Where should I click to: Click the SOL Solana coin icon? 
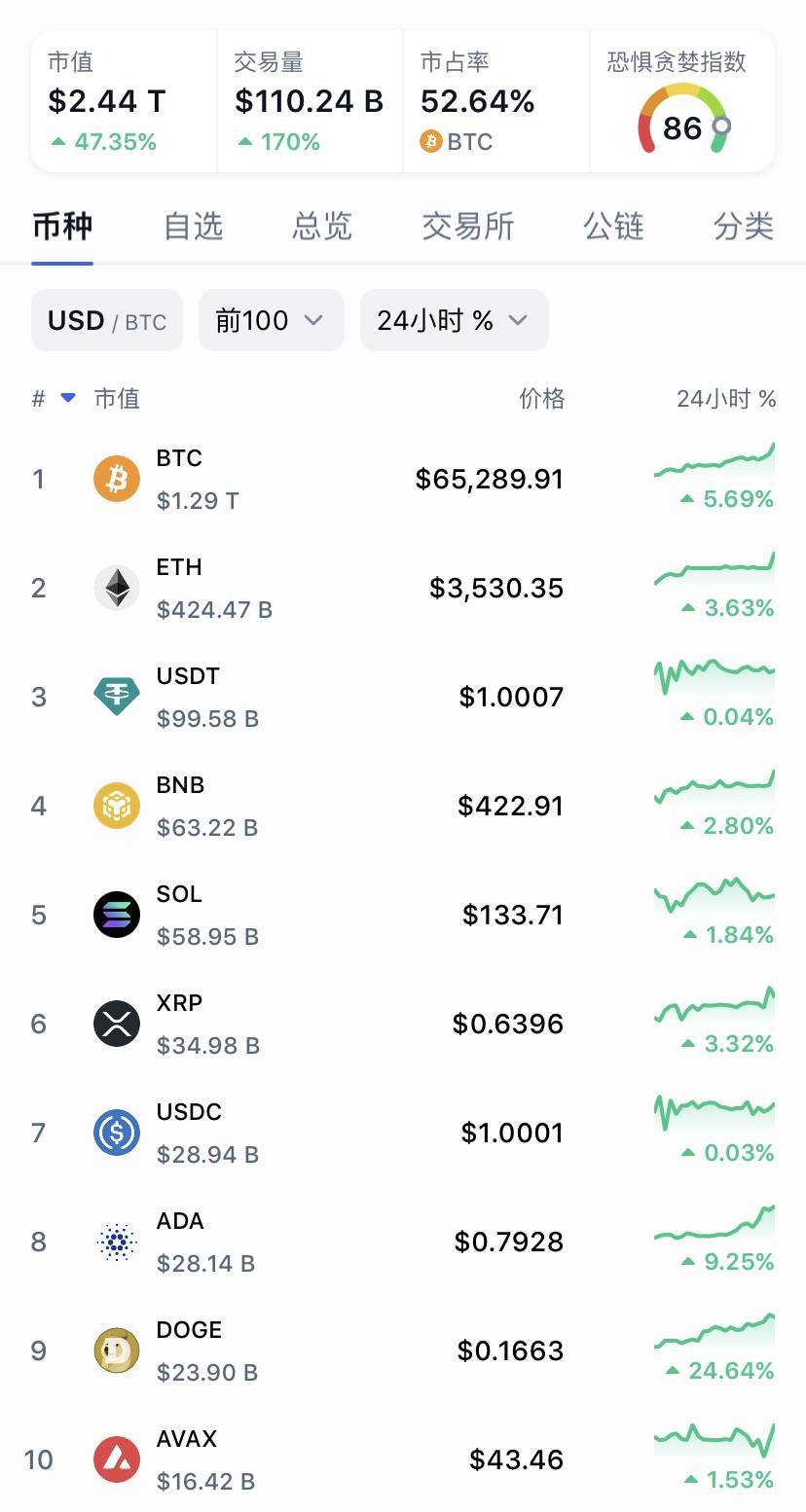click(x=116, y=914)
